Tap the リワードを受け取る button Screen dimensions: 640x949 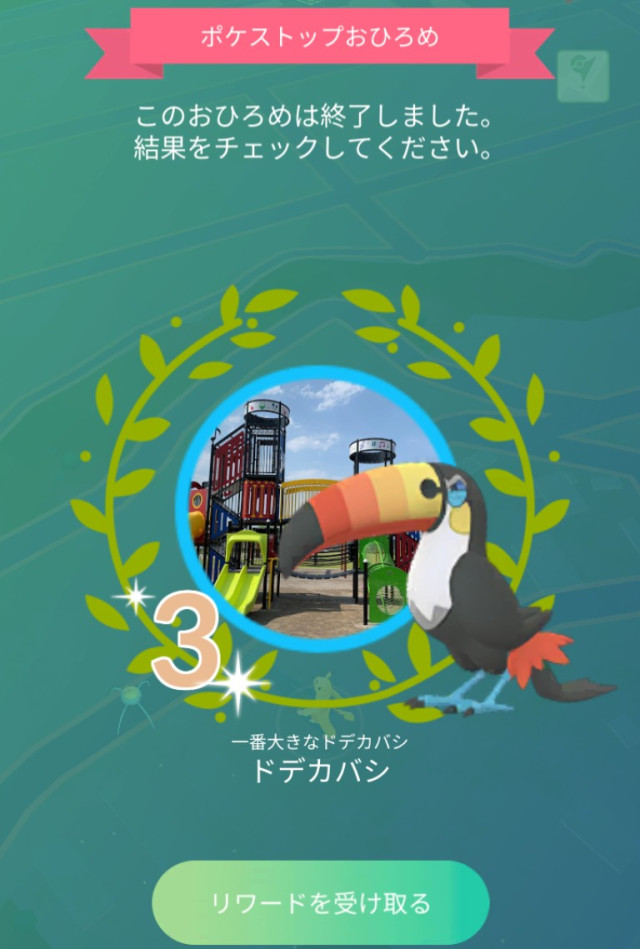point(320,903)
